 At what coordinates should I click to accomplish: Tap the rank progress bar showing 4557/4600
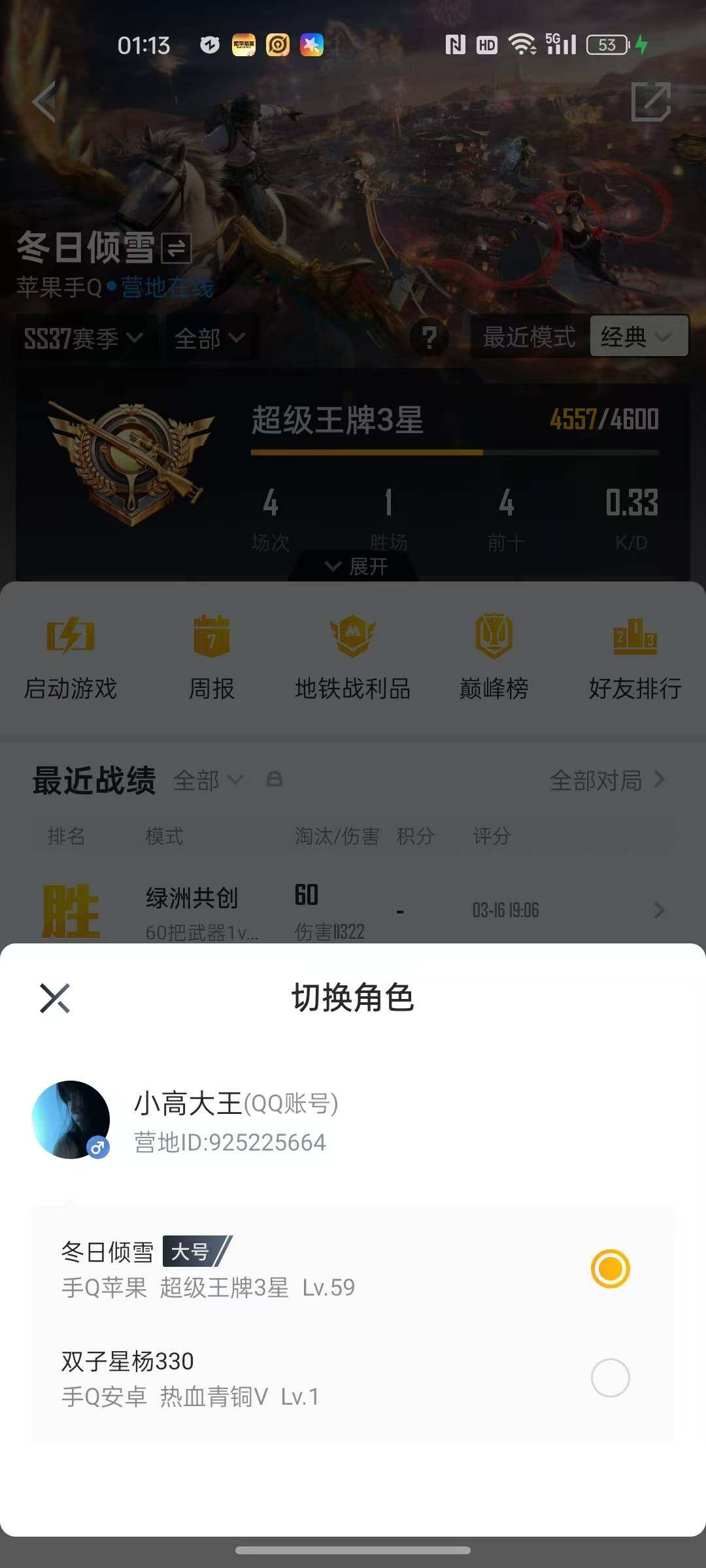click(454, 452)
